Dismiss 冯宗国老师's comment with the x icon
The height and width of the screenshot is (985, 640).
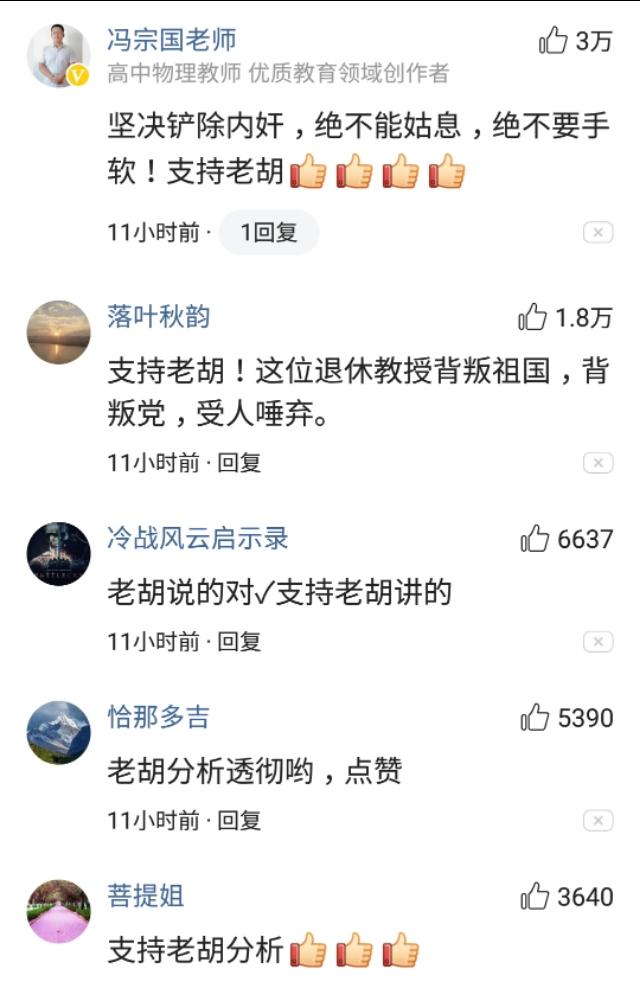click(x=597, y=233)
